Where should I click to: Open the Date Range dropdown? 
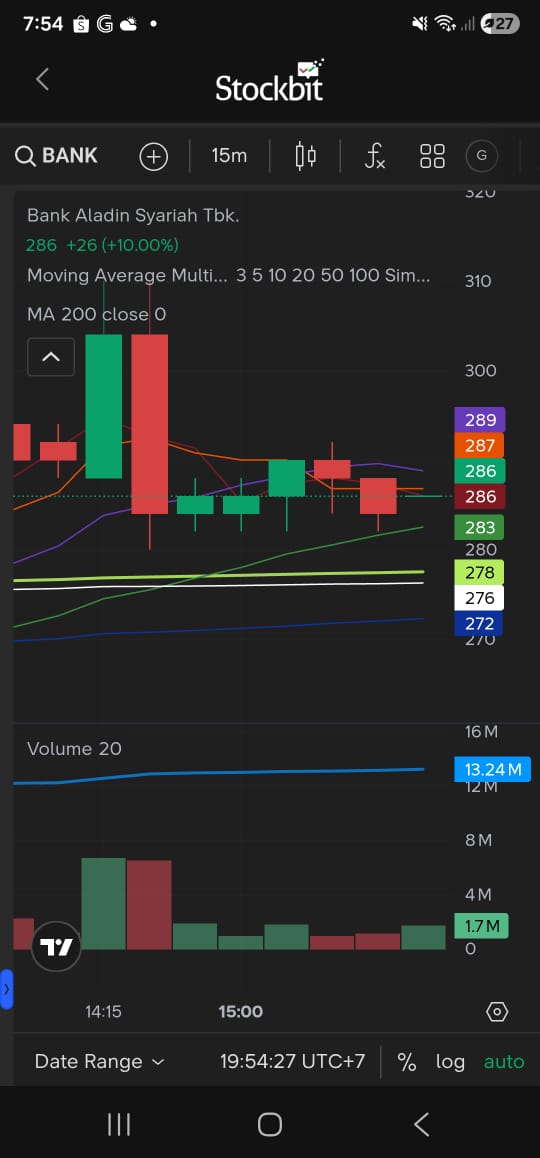[99, 1062]
